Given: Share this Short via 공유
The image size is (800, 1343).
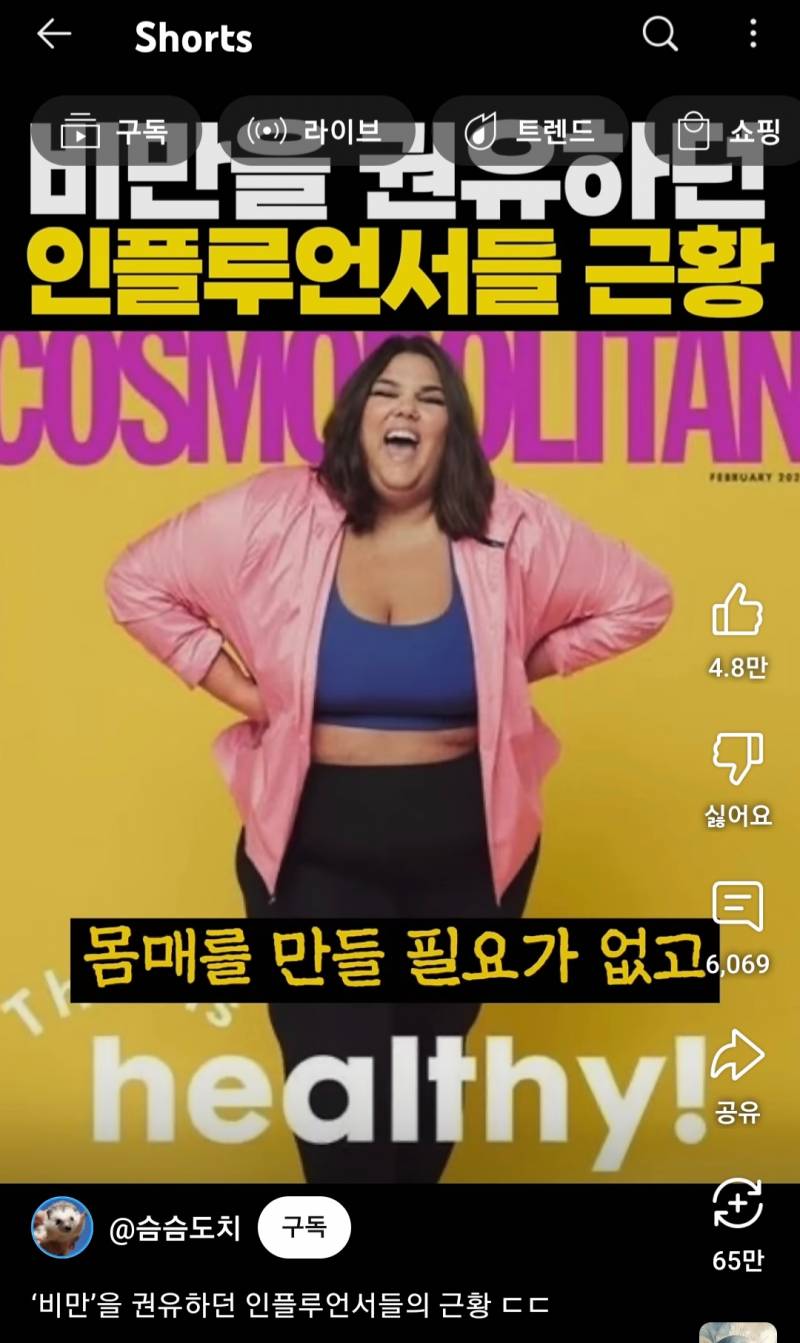Looking at the screenshot, I should [x=738, y=1056].
